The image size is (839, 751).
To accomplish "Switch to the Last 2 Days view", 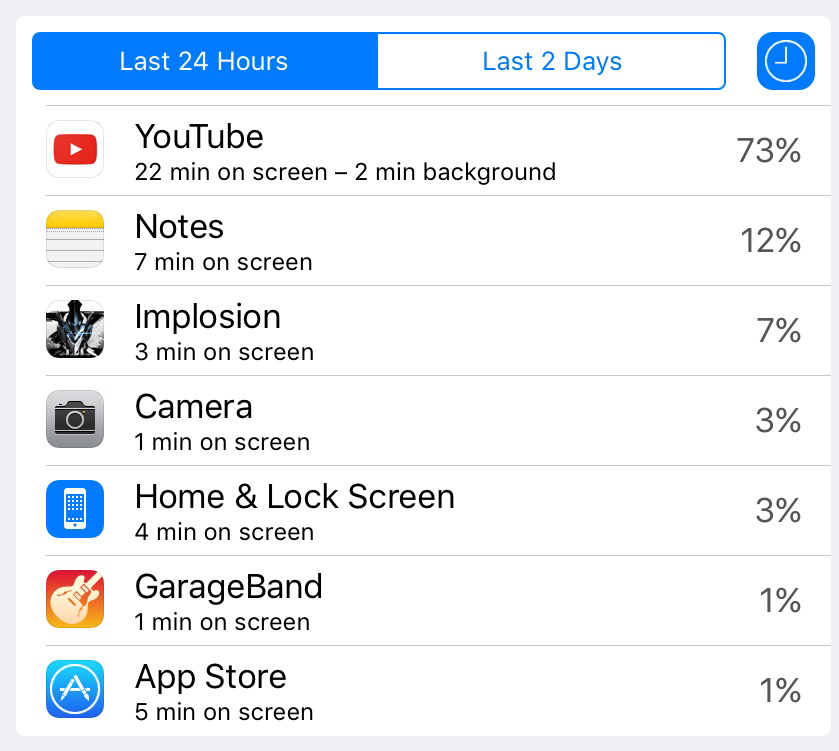I will coord(551,61).
